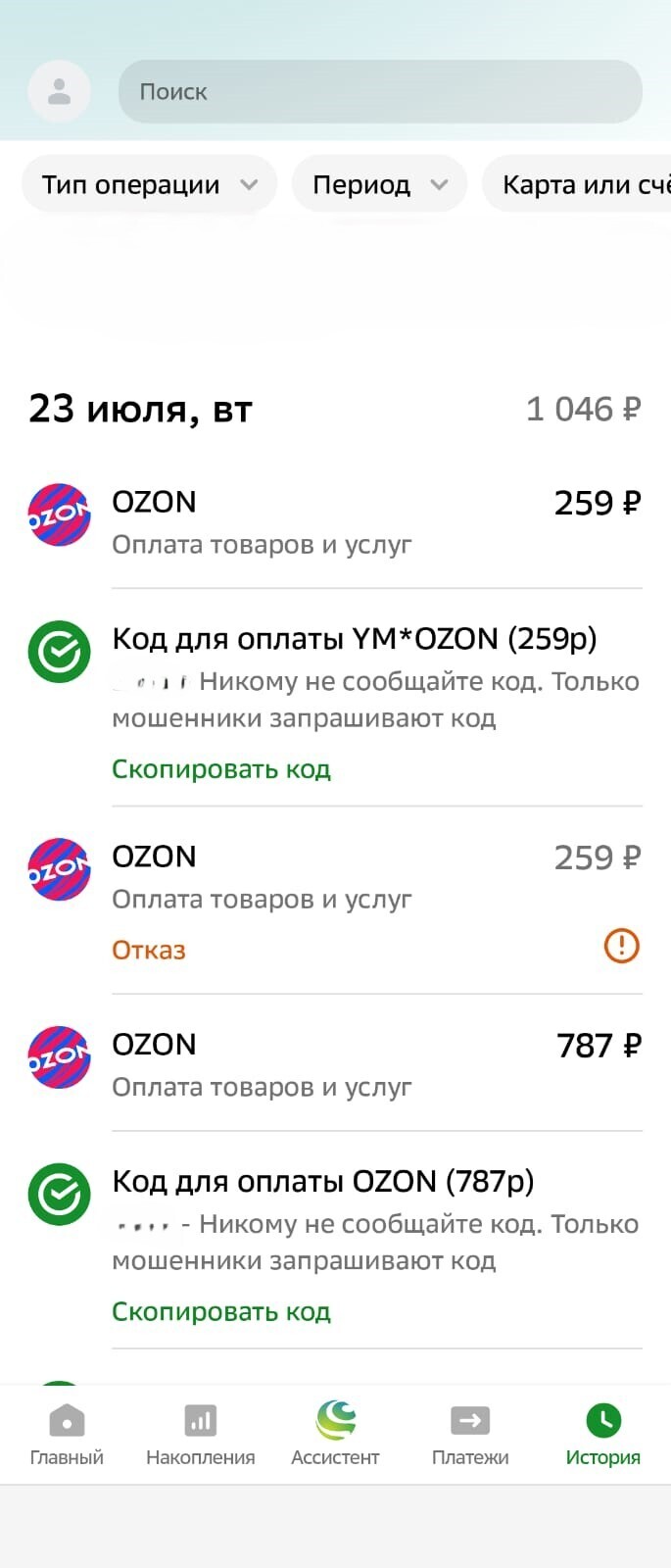Open the OZON payment of 787 ₽
Screen dimensions: 671x1568
(333, 1064)
